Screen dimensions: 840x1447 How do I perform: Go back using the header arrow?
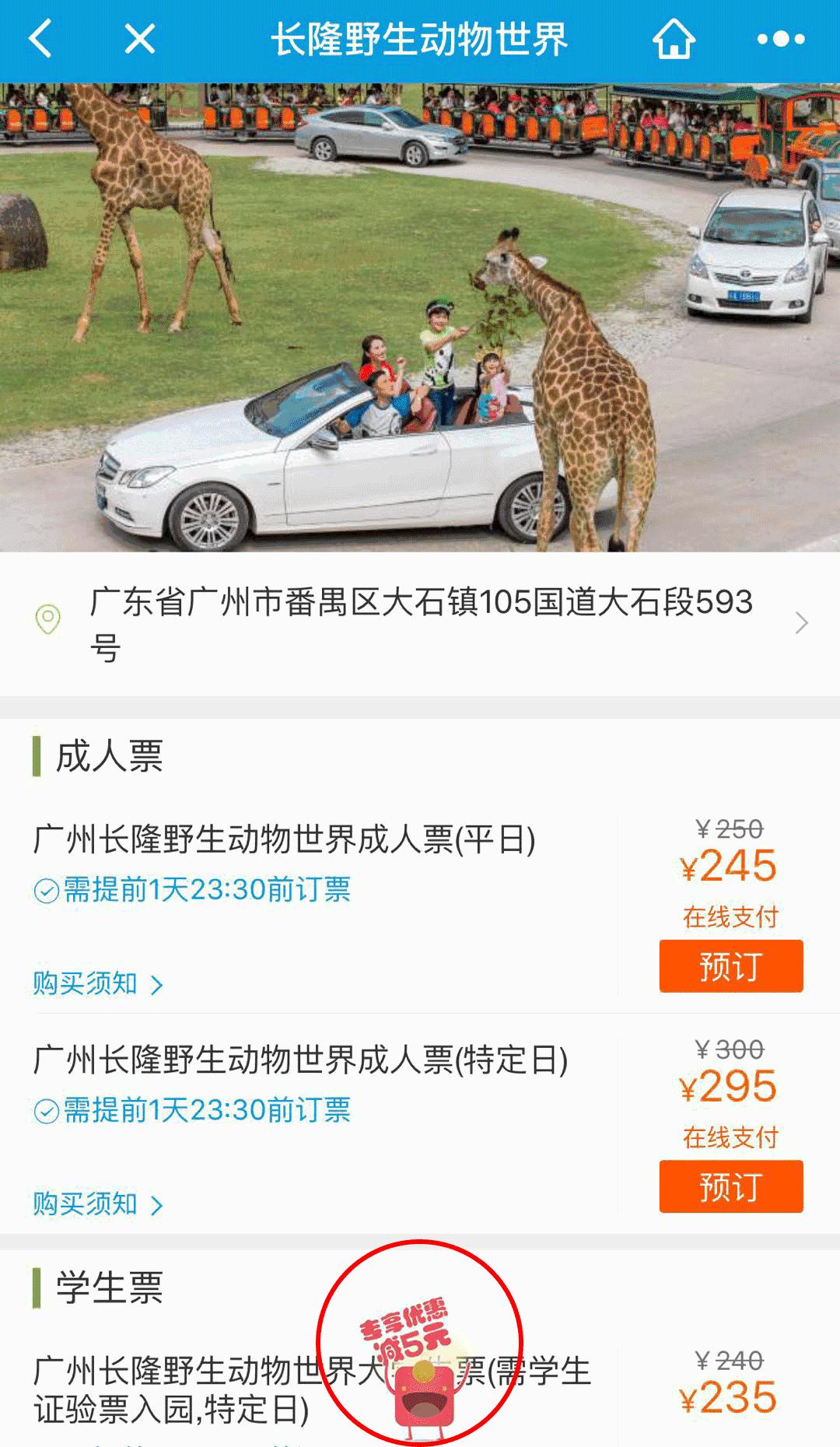tap(40, 39)
